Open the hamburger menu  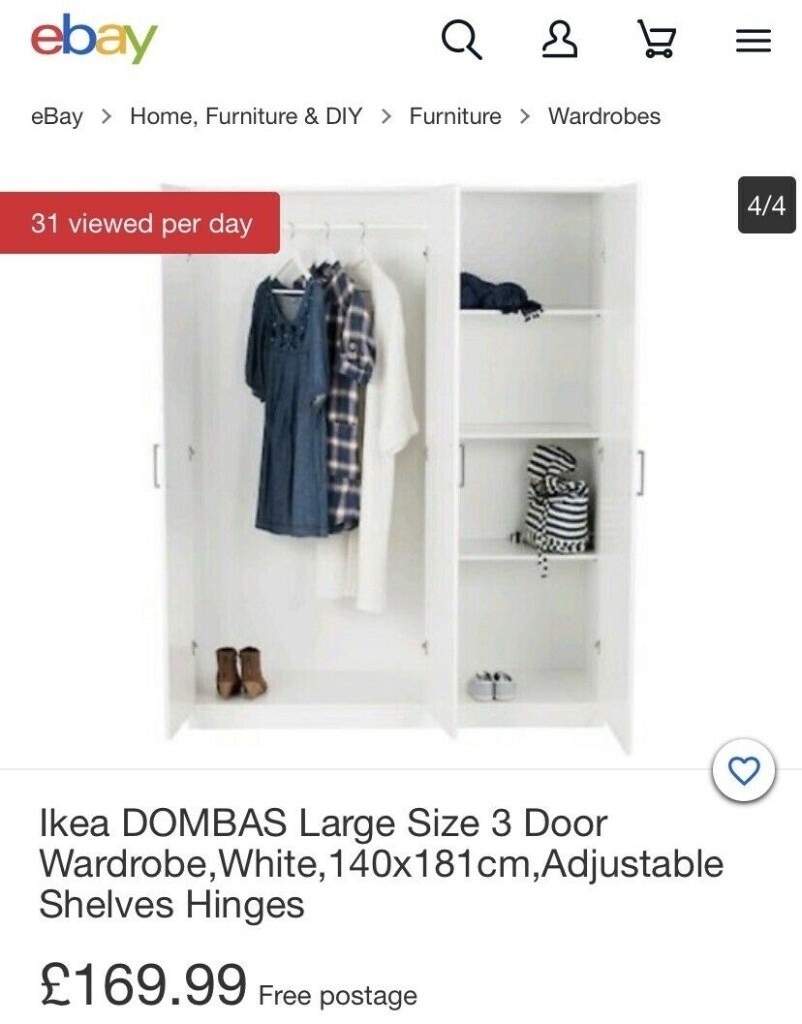[x=753, y=41]
